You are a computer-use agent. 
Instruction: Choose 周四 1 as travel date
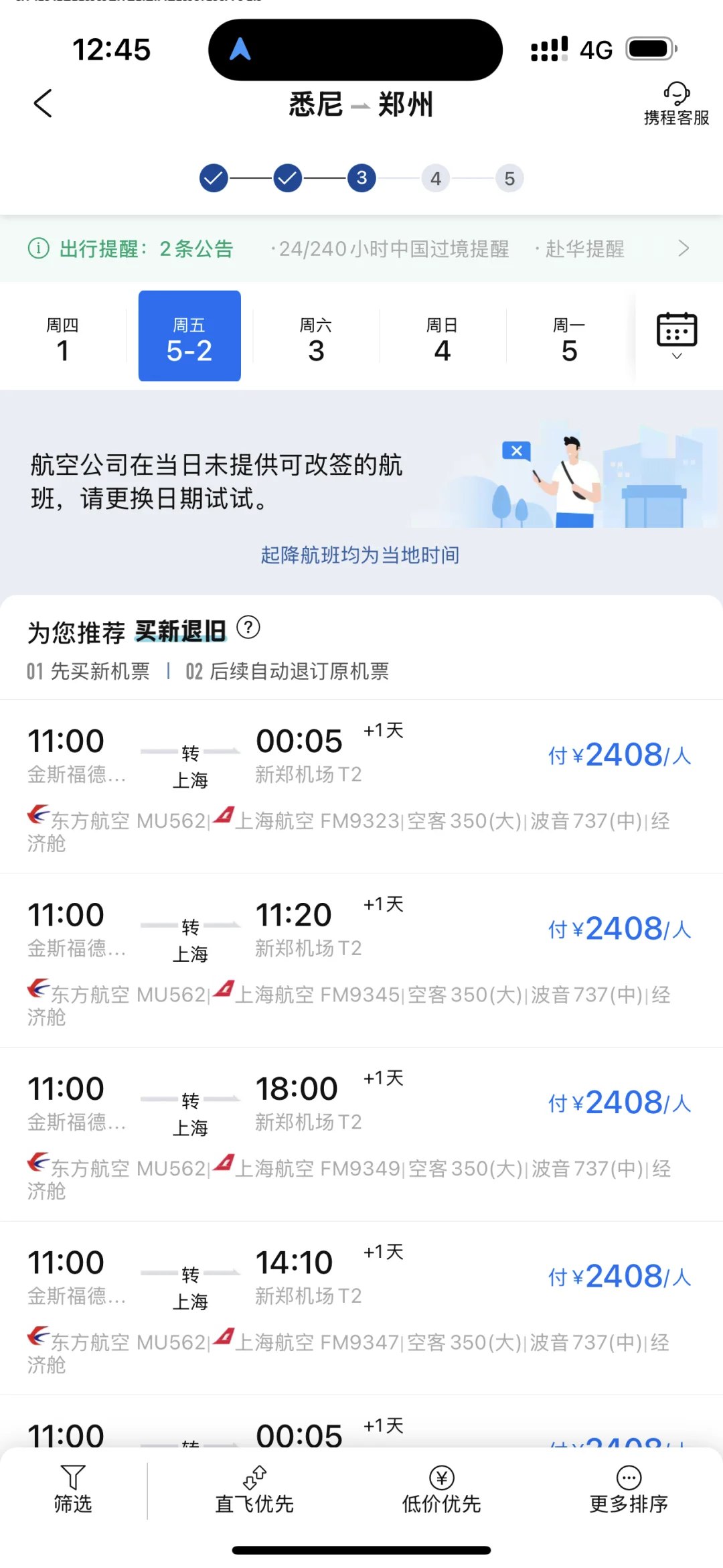(63, 336)
